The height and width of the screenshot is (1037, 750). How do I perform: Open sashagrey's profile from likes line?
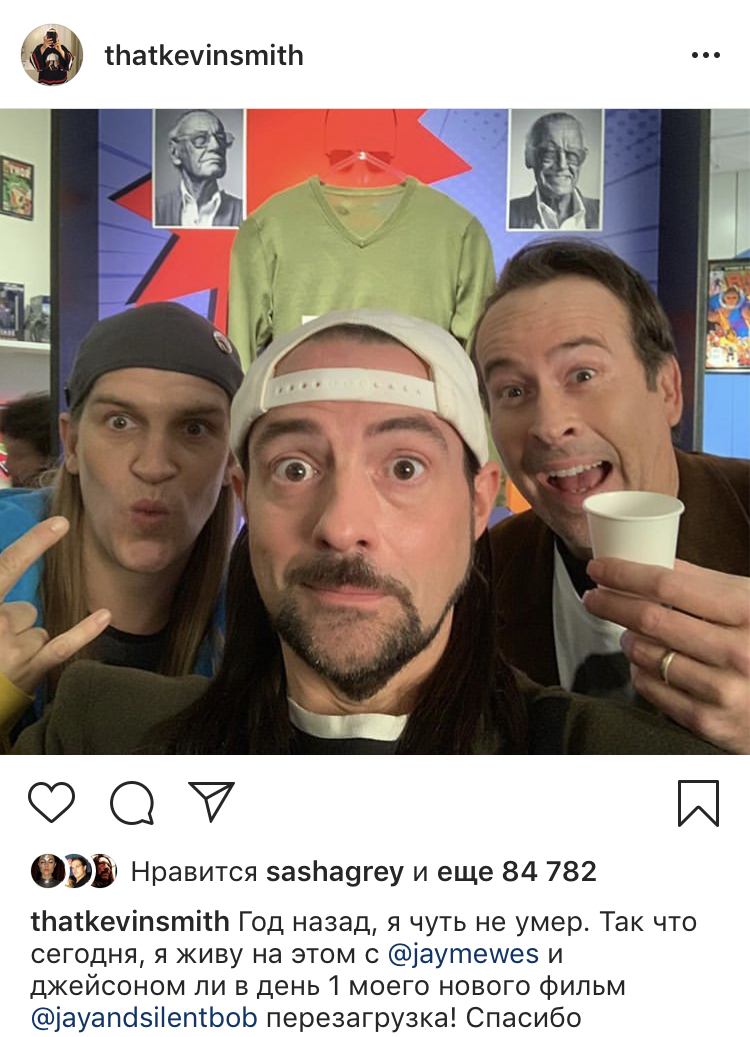click(x=335, y=872)
